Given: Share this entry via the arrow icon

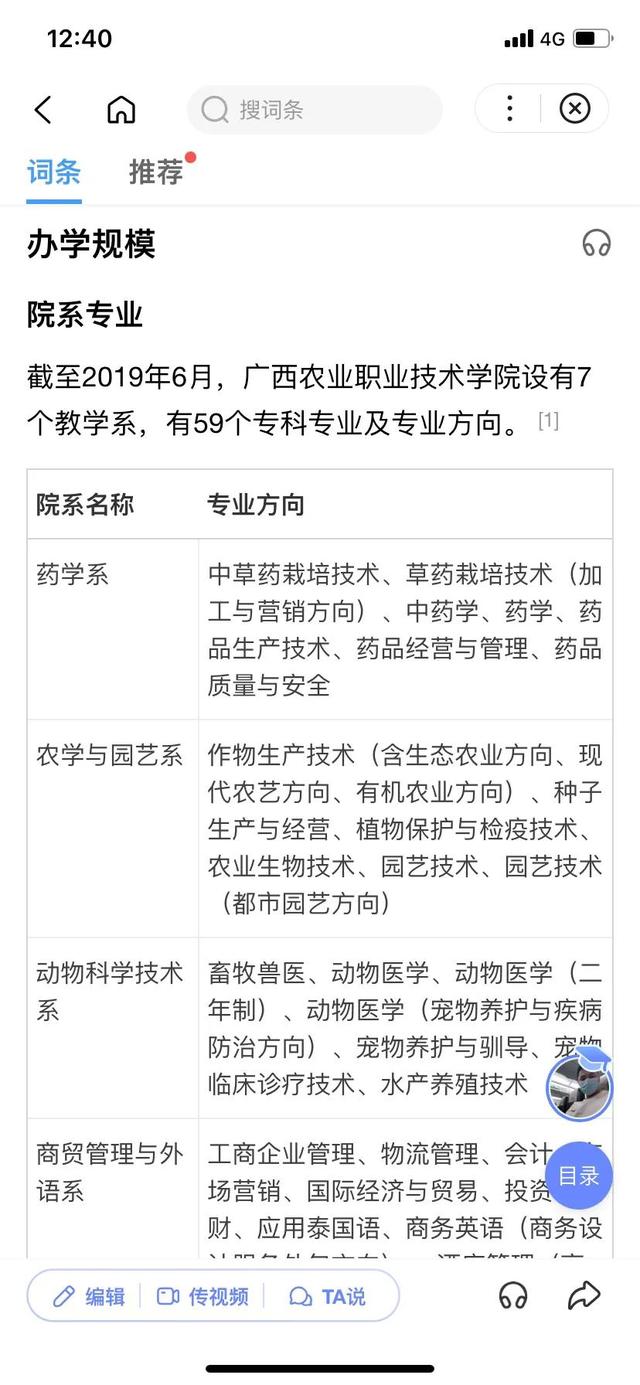Looking at the screenshot, I should tap(583, 1296).
